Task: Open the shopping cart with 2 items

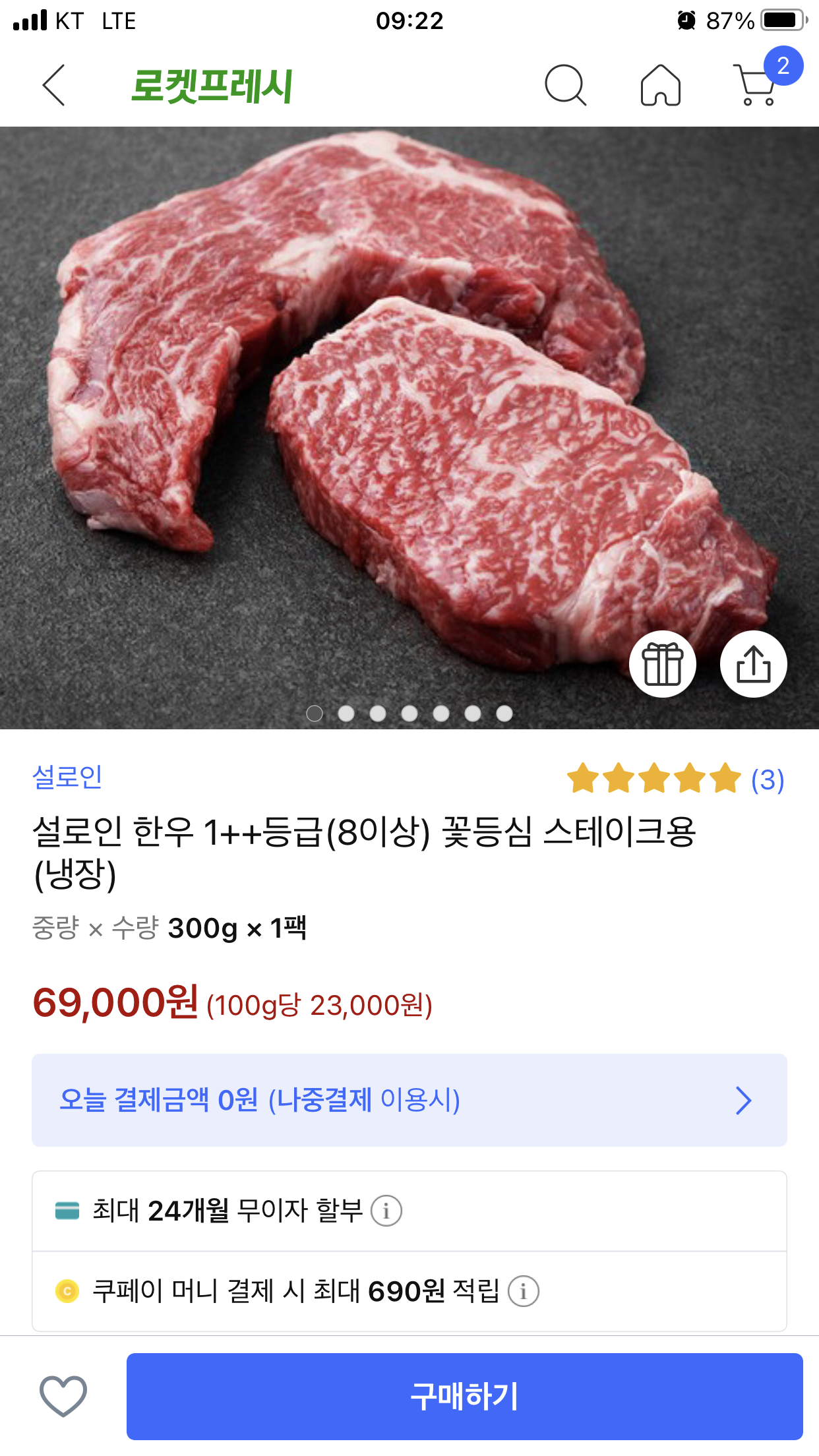Action: pyautogui.click(x=757, y=85)
